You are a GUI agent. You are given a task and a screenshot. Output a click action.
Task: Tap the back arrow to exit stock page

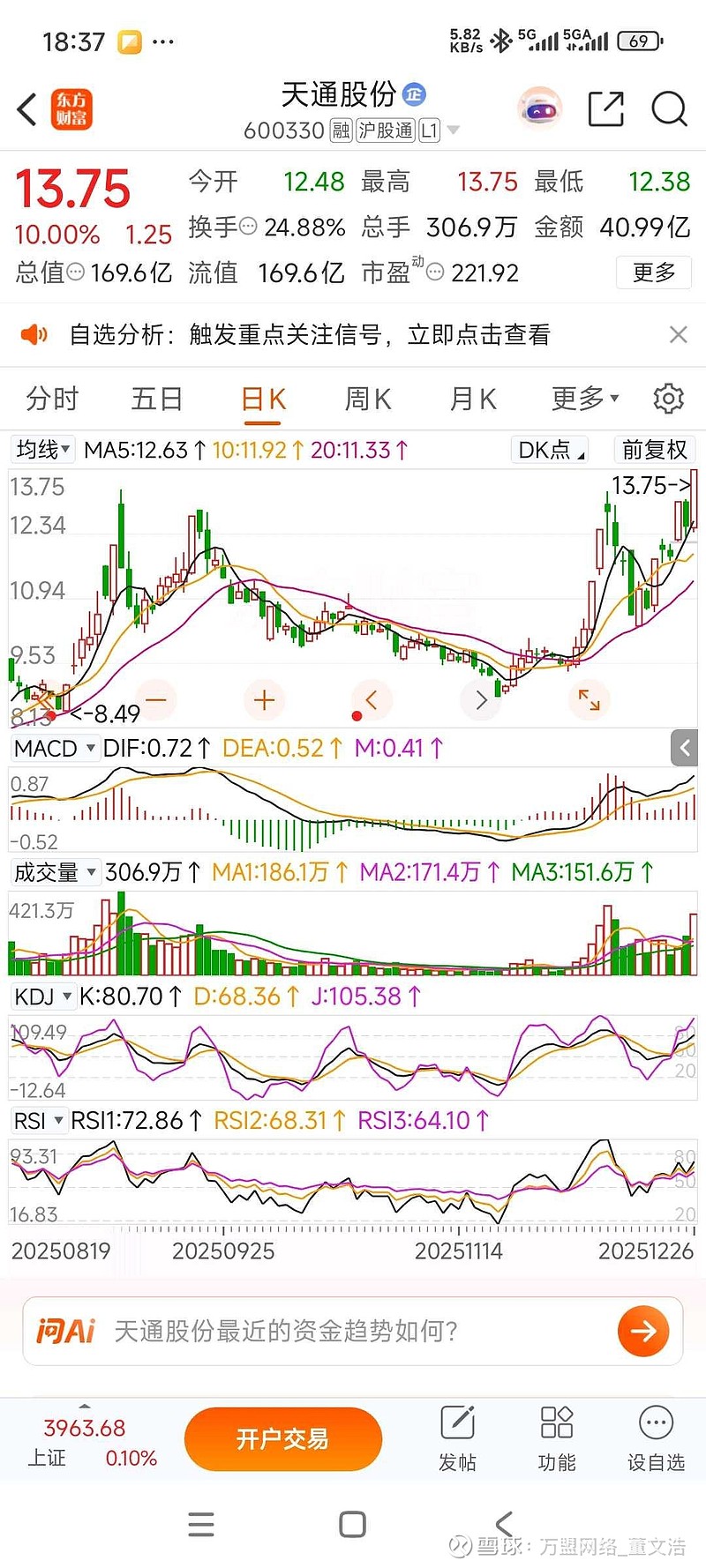click(x=26, y=108)
